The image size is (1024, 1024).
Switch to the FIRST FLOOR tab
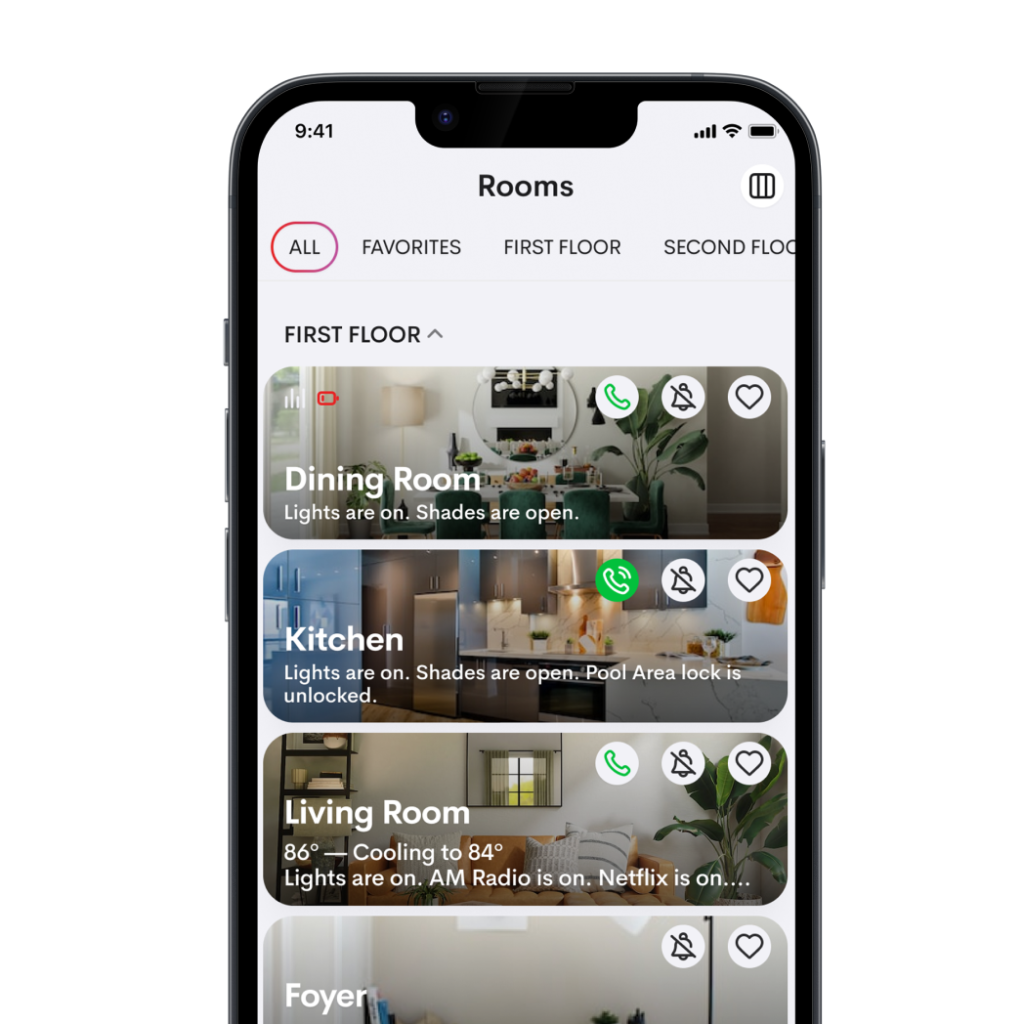(x=562, y=247)
